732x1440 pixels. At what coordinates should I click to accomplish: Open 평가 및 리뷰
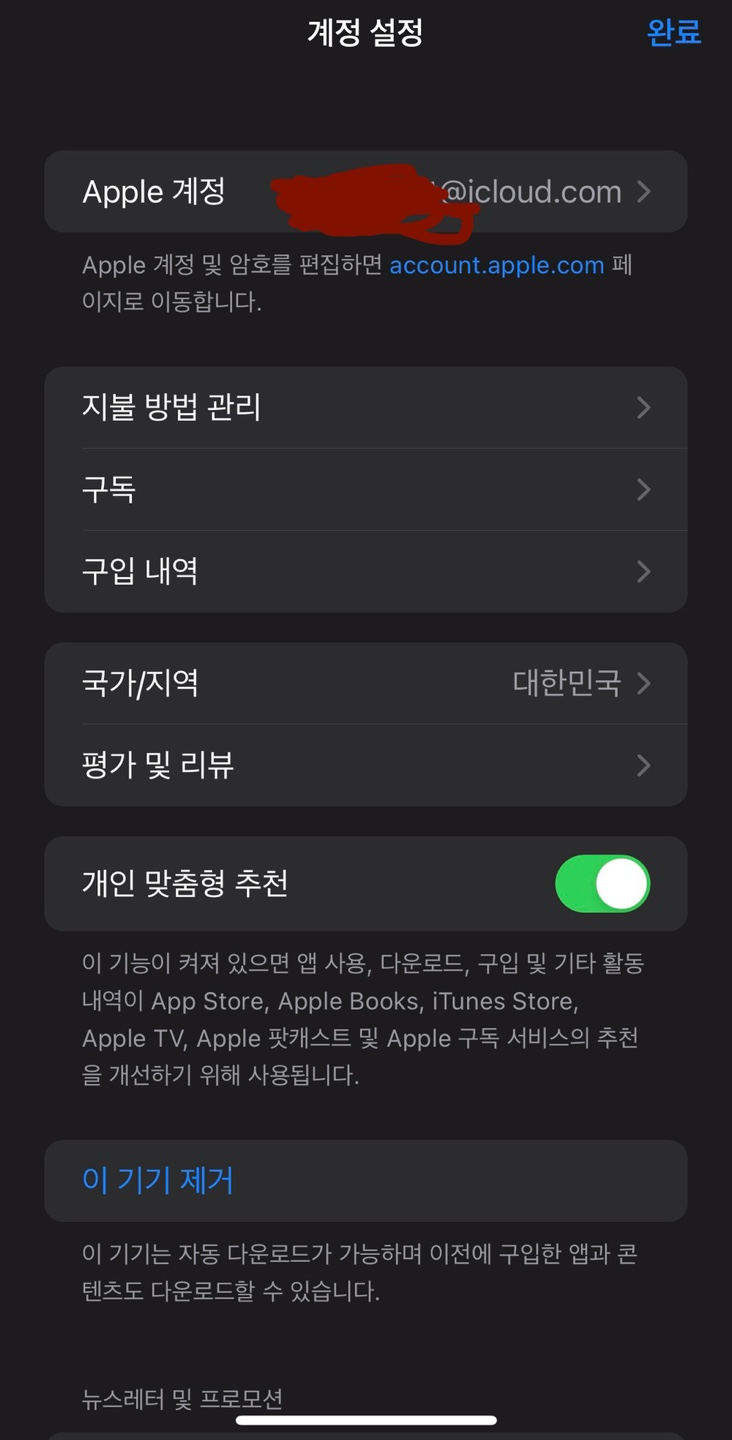365,766
